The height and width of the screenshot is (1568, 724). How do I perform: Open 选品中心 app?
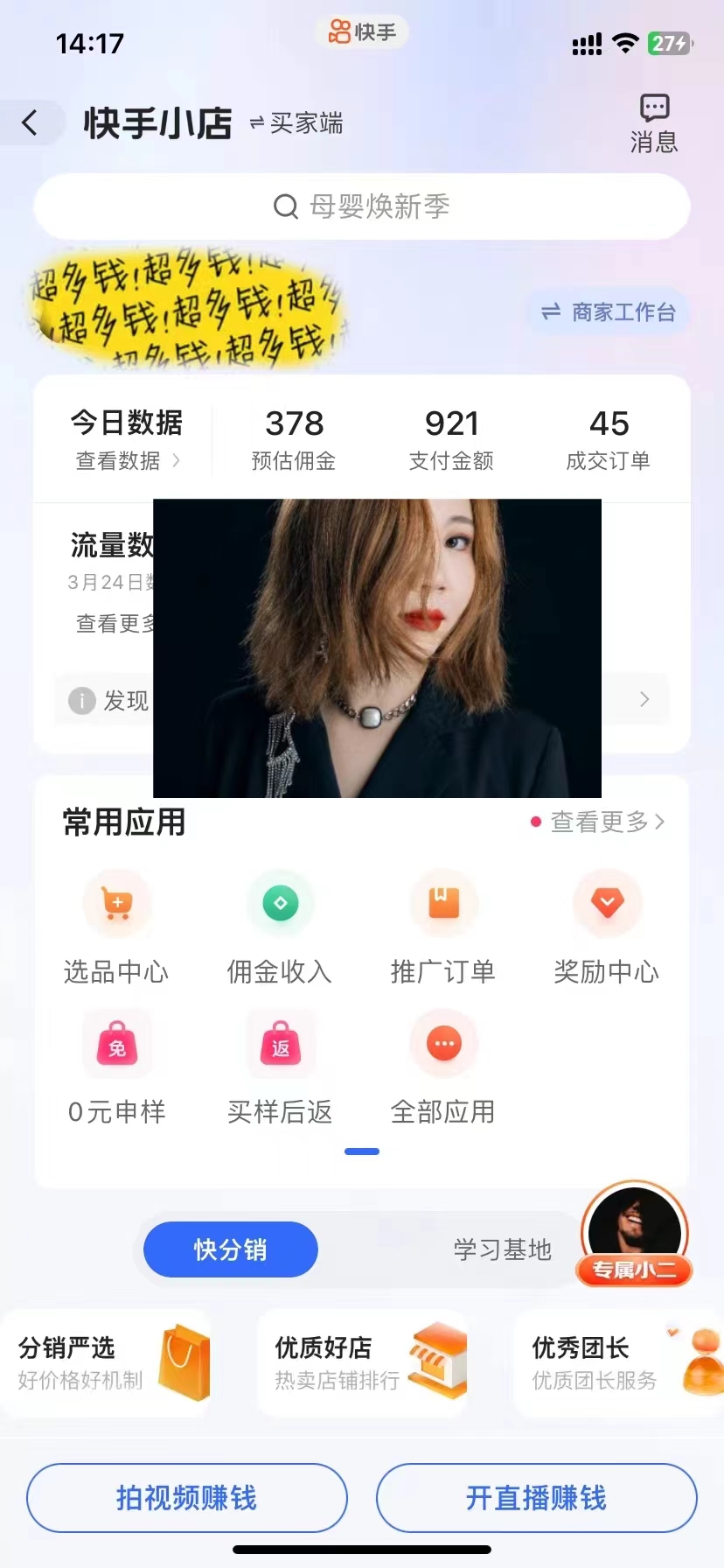click(x=116, y=927)
